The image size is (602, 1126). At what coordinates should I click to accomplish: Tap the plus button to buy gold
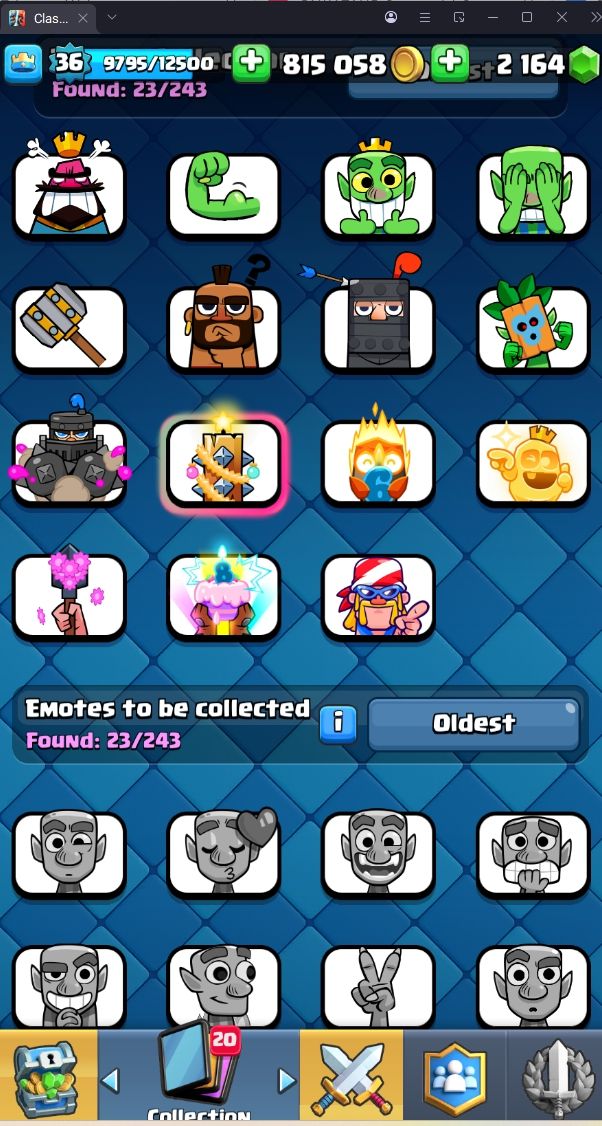tap(251, 63)
